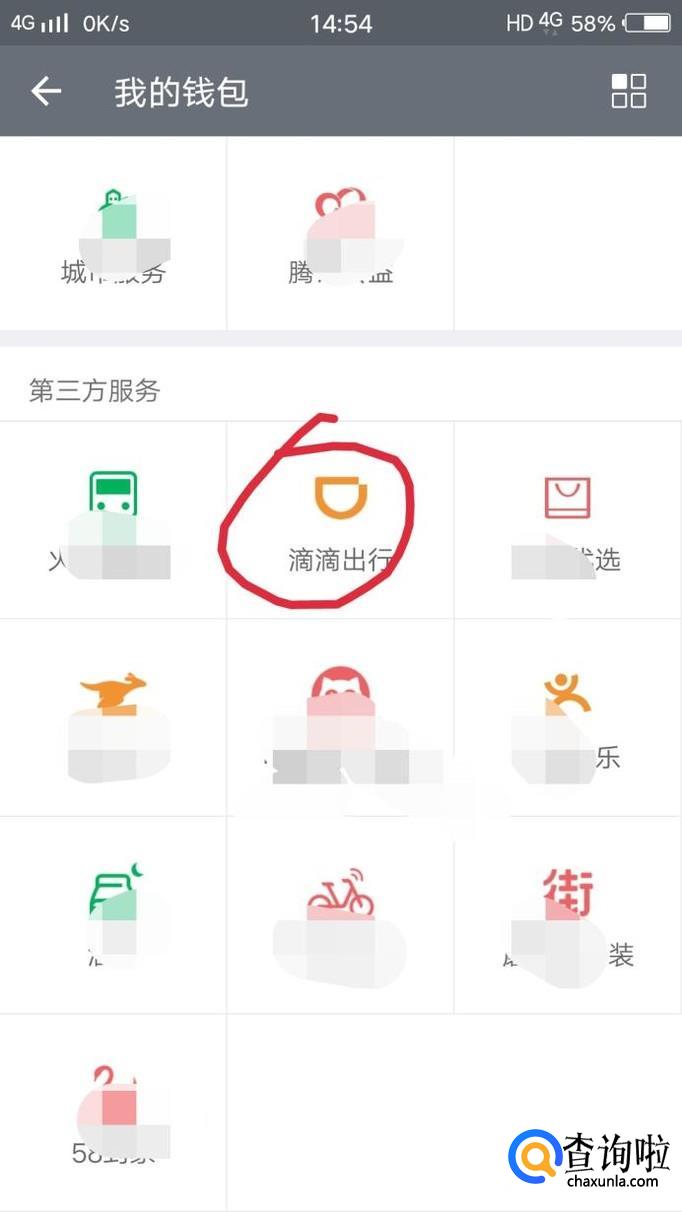Screen dimensions: 682x1212
Task: Open the 吃喝玩乐 orange figure tile
Action: coord(567,717)
